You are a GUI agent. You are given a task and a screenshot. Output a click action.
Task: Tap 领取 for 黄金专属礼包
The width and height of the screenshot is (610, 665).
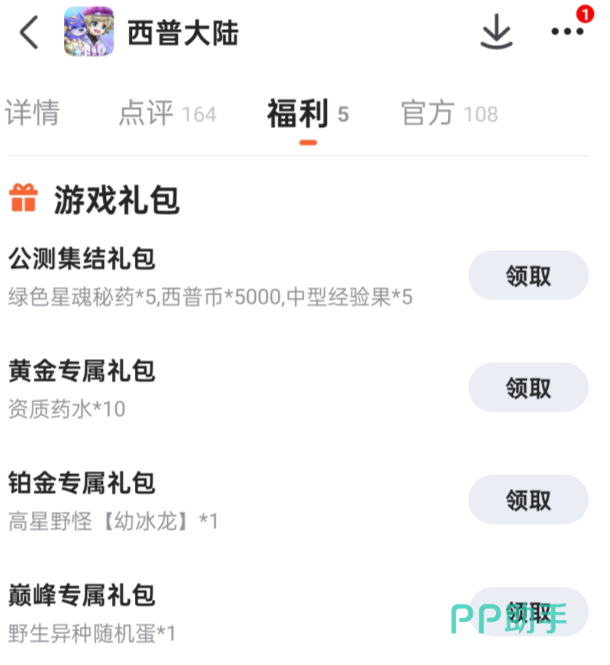point(528,387)
